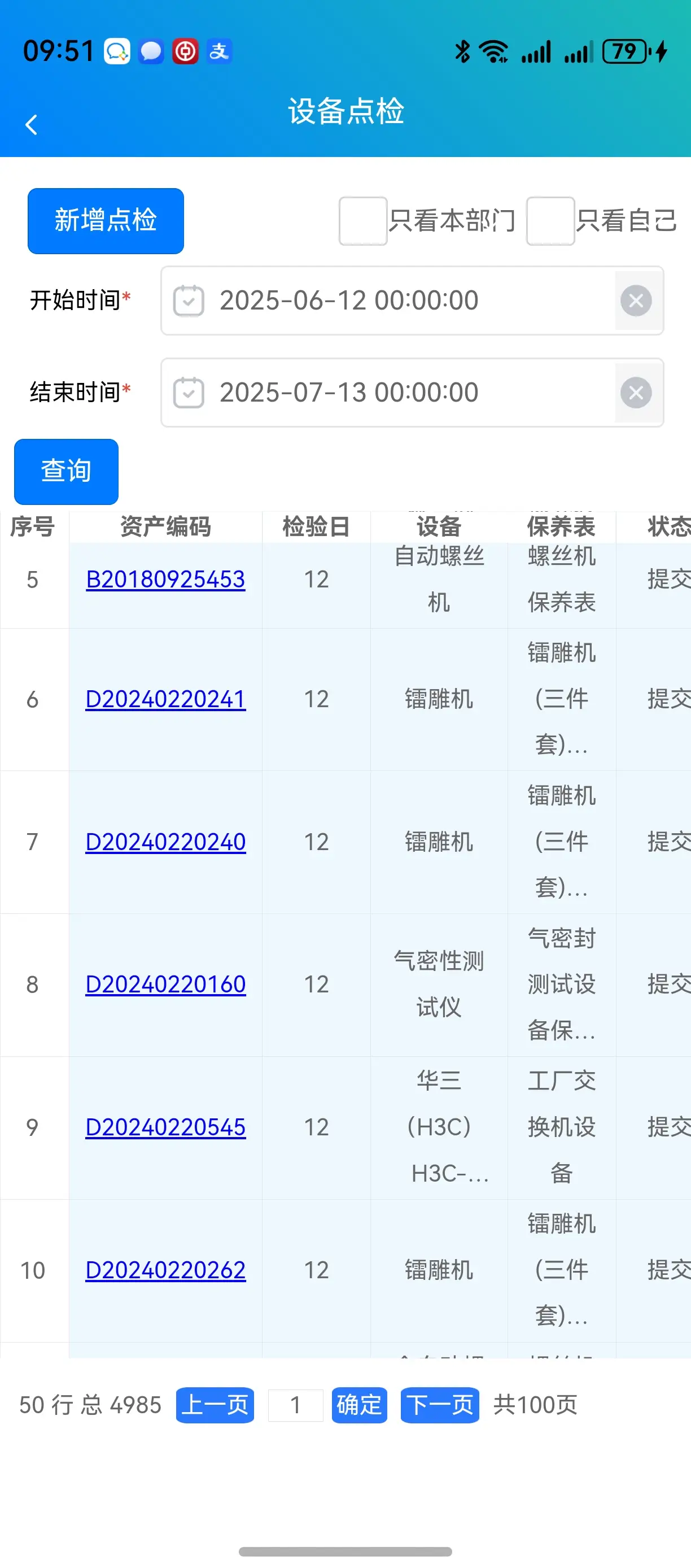Open asset code B20180925453
691x1568 pixels.
click(165, 579)
